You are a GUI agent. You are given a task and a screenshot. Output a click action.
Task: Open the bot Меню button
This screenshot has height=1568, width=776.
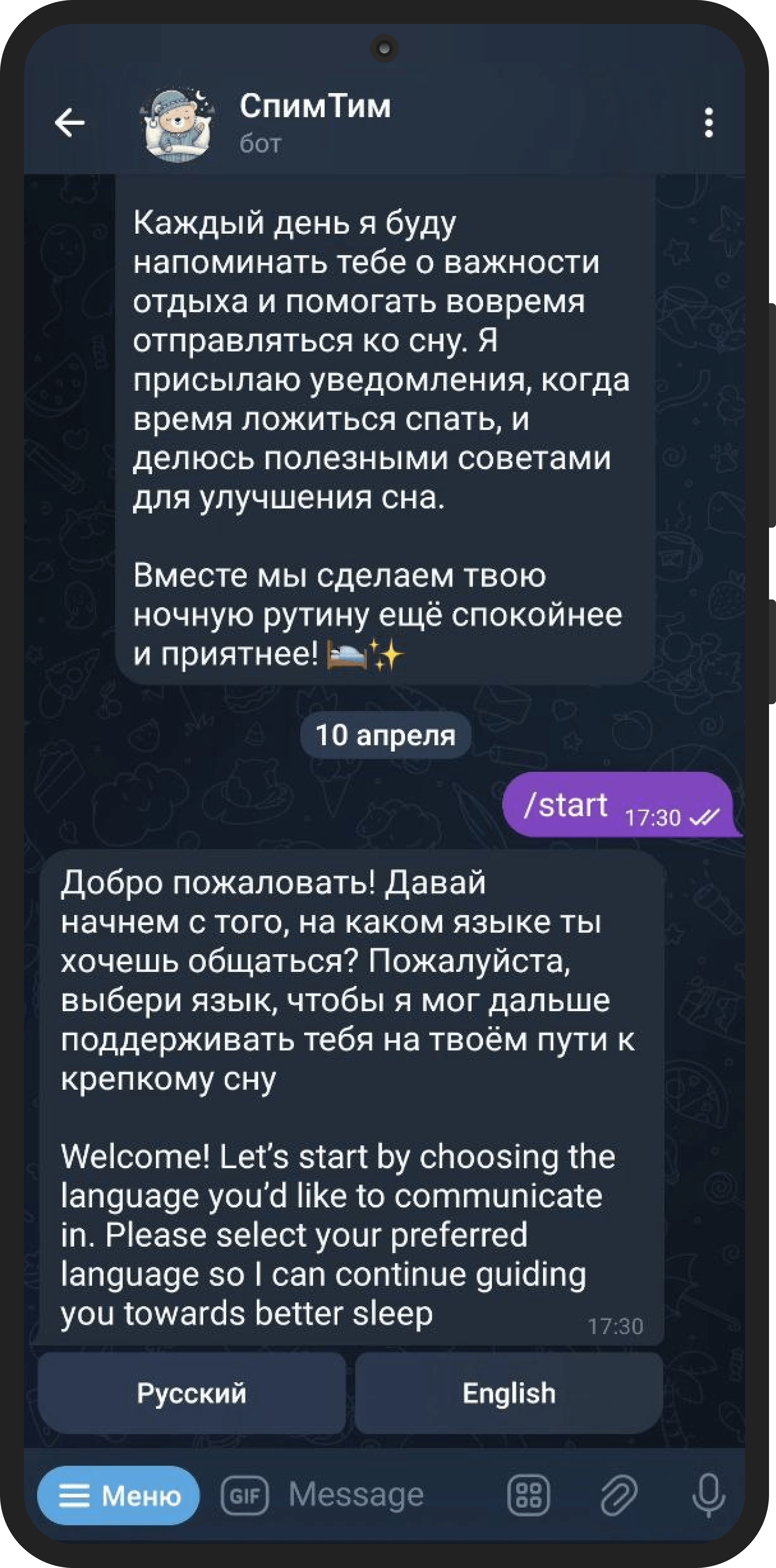tap(119, 1495)
